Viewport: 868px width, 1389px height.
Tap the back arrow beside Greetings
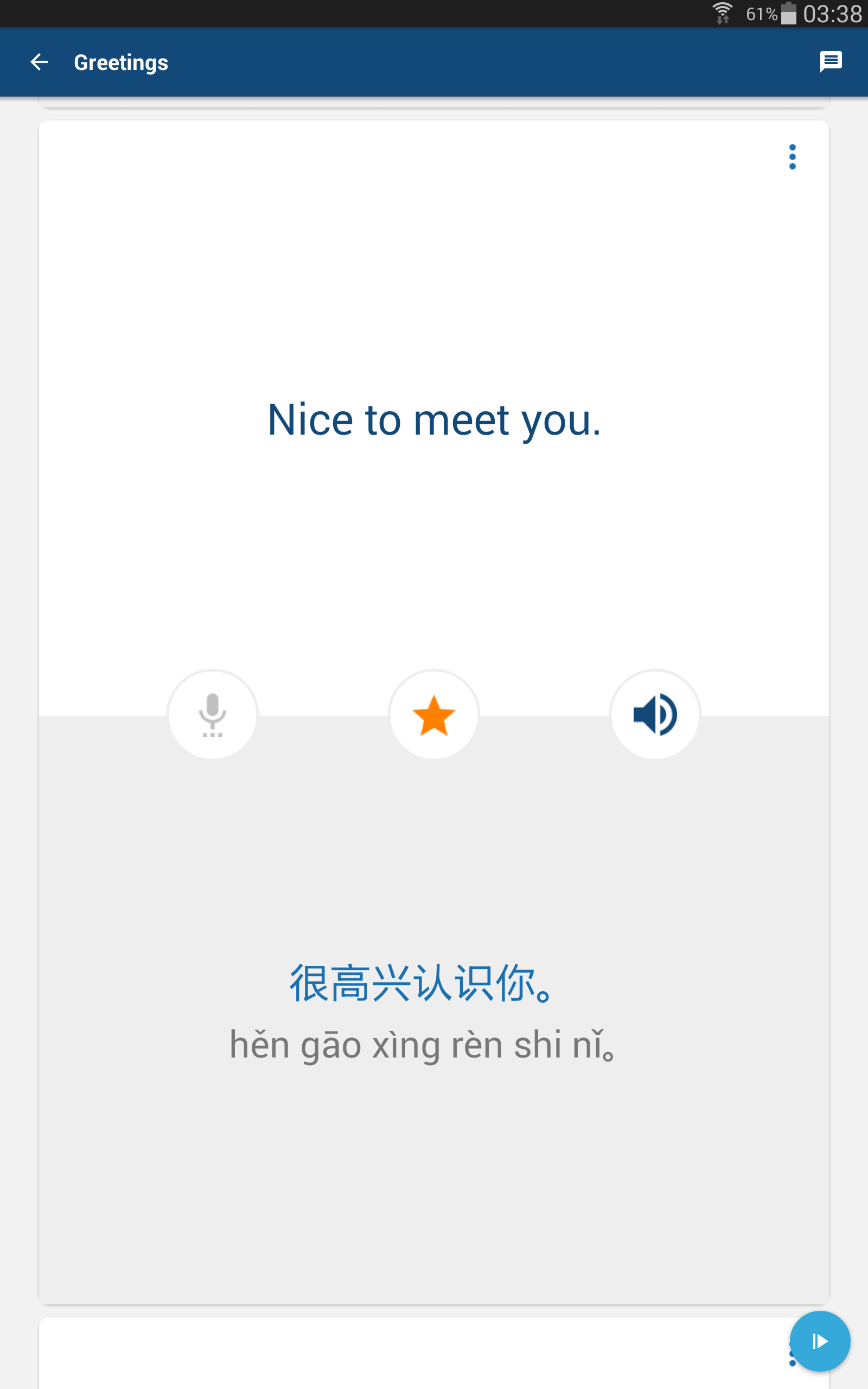pyautogui.click(x=39, y=61)
